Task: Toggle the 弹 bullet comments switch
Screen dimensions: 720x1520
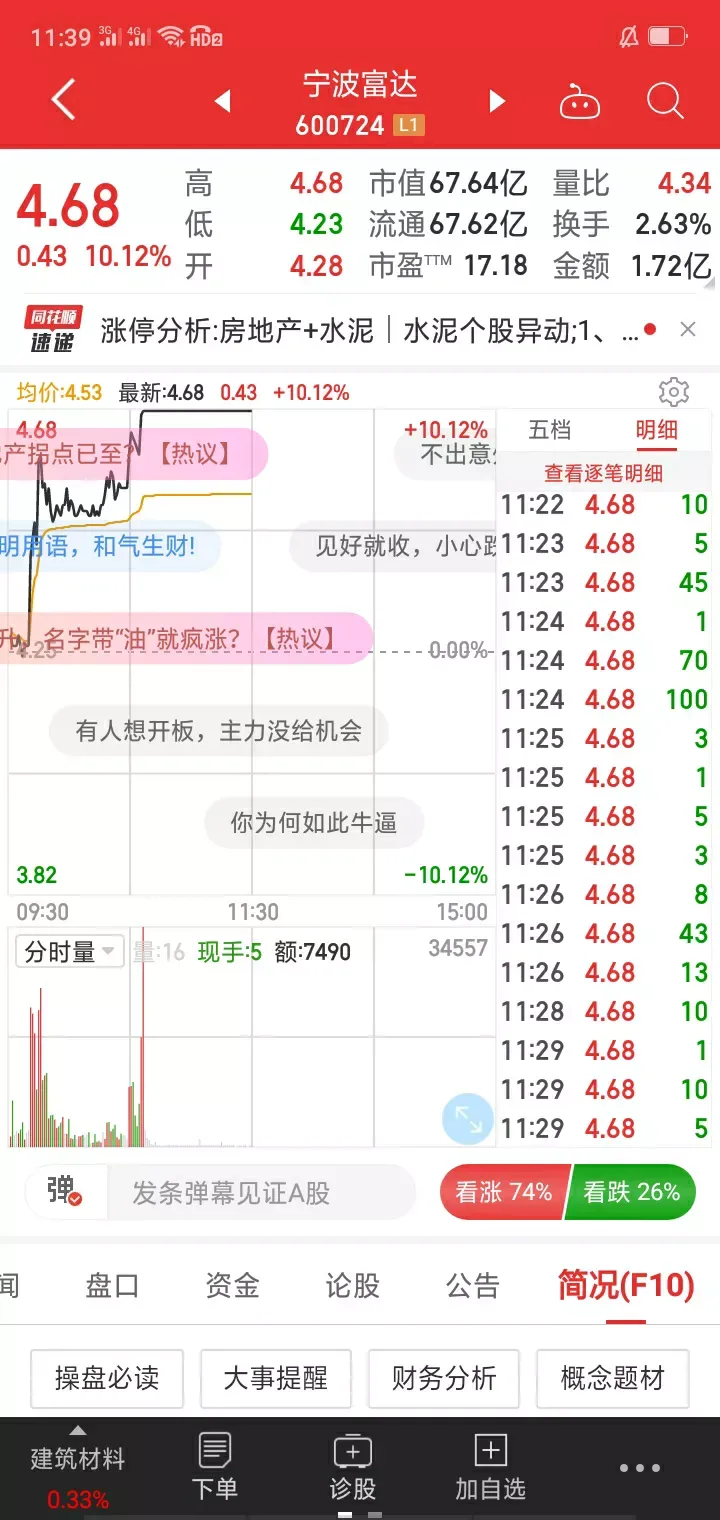Action: (x=64, y=1191)
